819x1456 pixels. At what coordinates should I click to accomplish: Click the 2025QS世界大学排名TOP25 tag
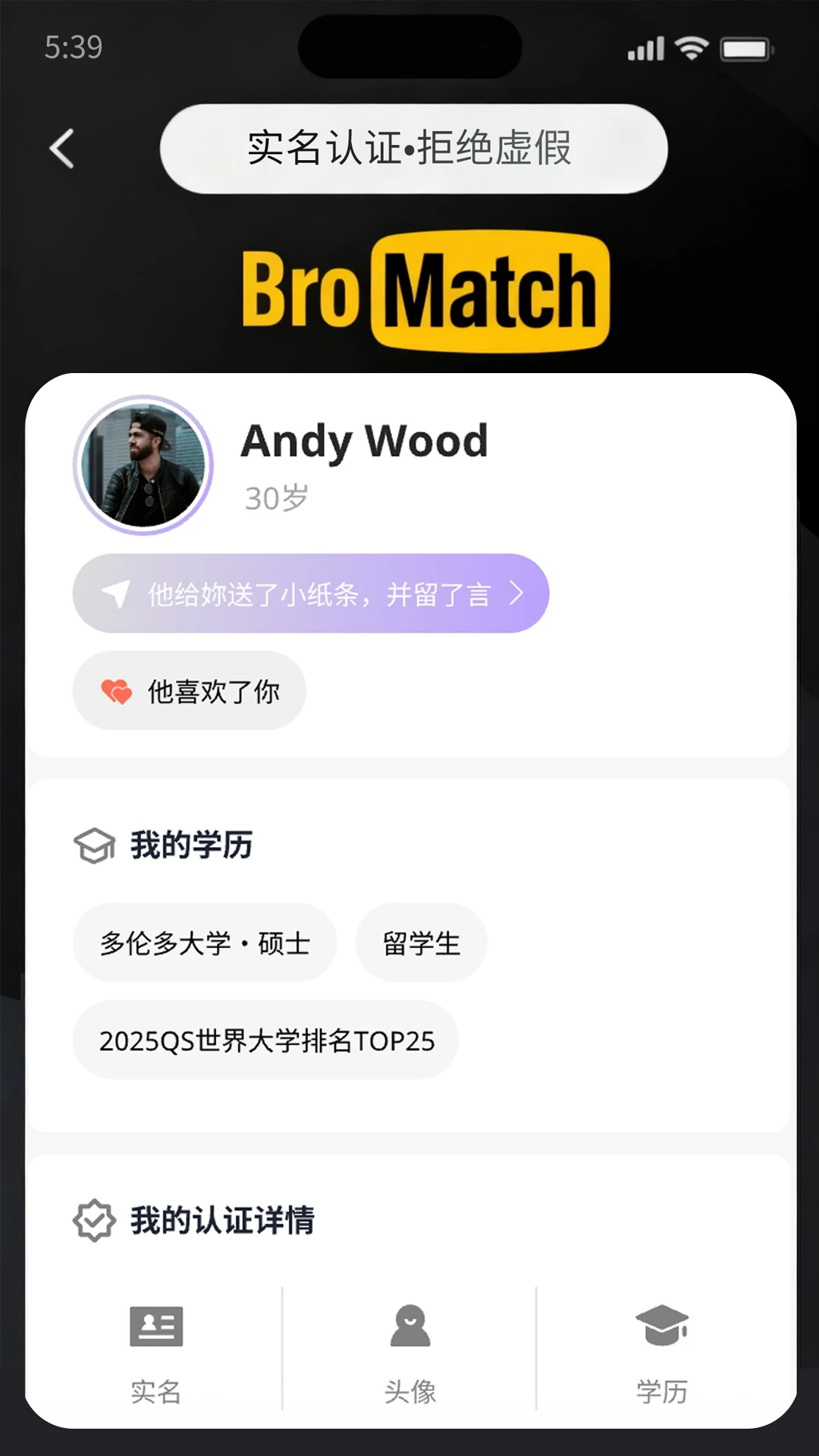[x=264, y=1040]
